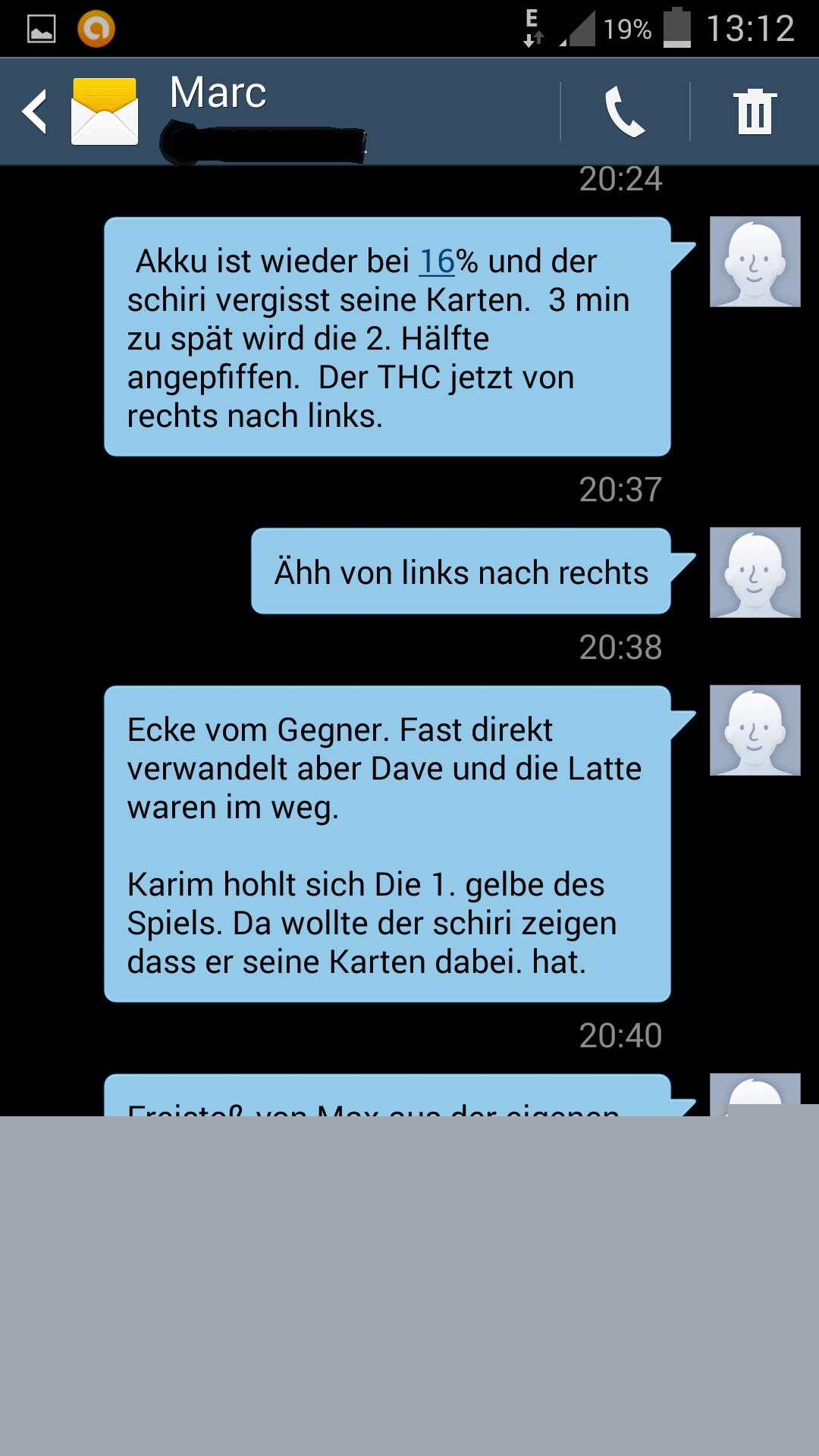Call Marc with the phone icon

625,112
